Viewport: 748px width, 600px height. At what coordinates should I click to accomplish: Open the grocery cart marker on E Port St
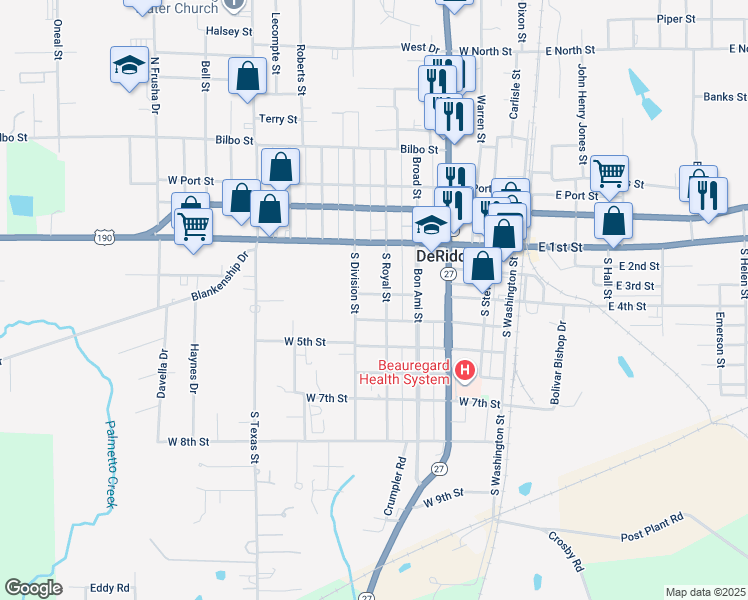coord(609,173)
